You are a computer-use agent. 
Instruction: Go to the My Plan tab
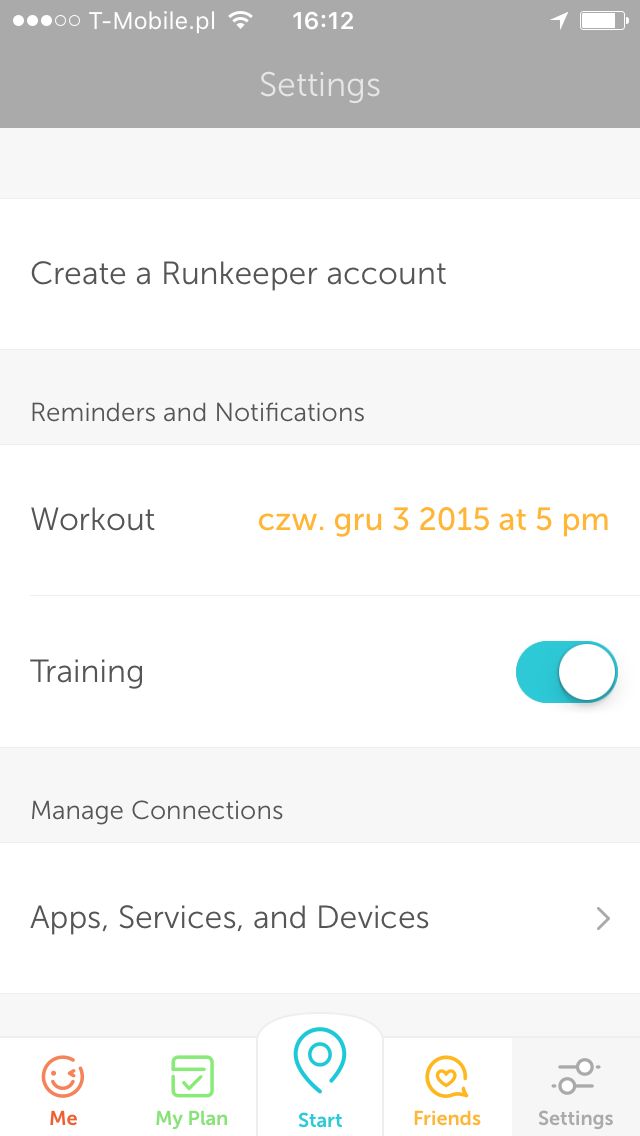191,1087
